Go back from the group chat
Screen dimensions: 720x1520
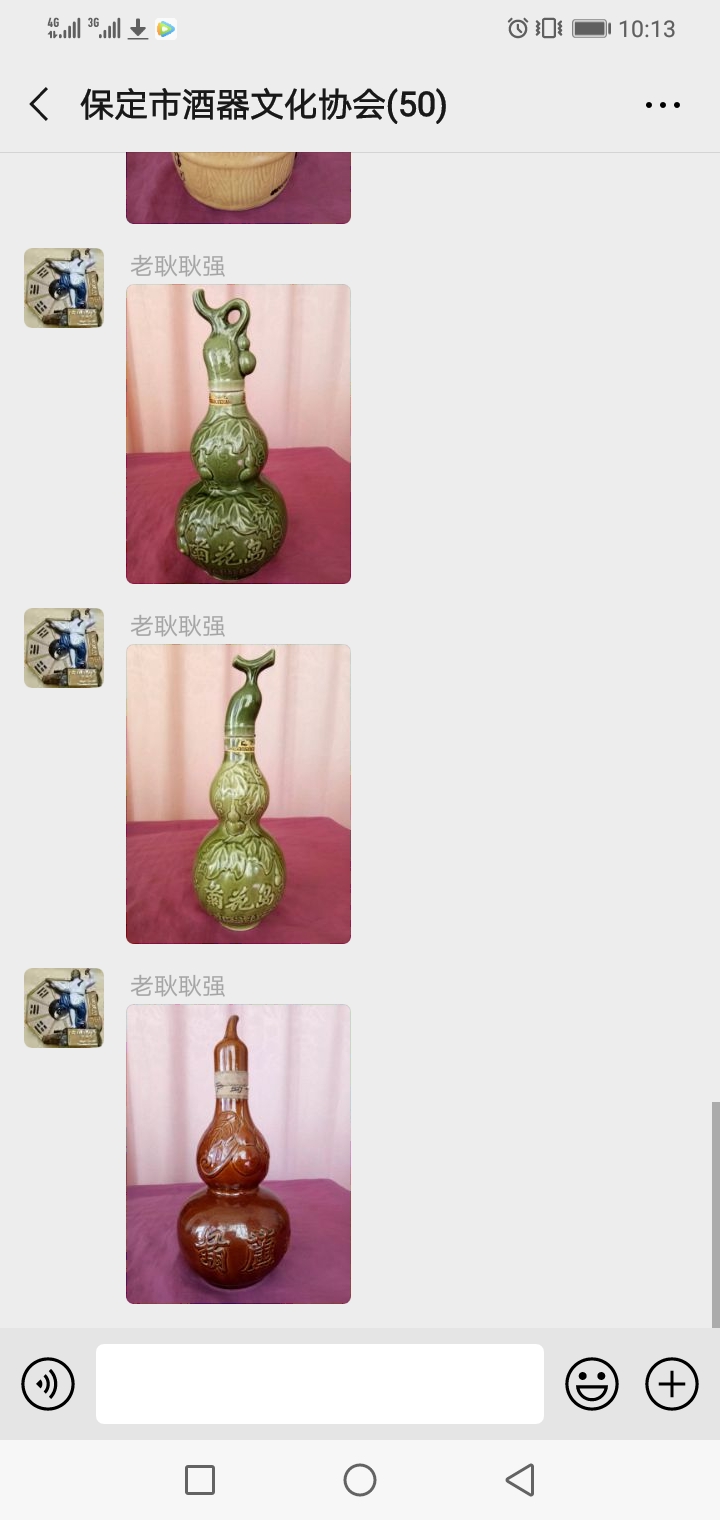pyautogui.click(x=39, y=105)
